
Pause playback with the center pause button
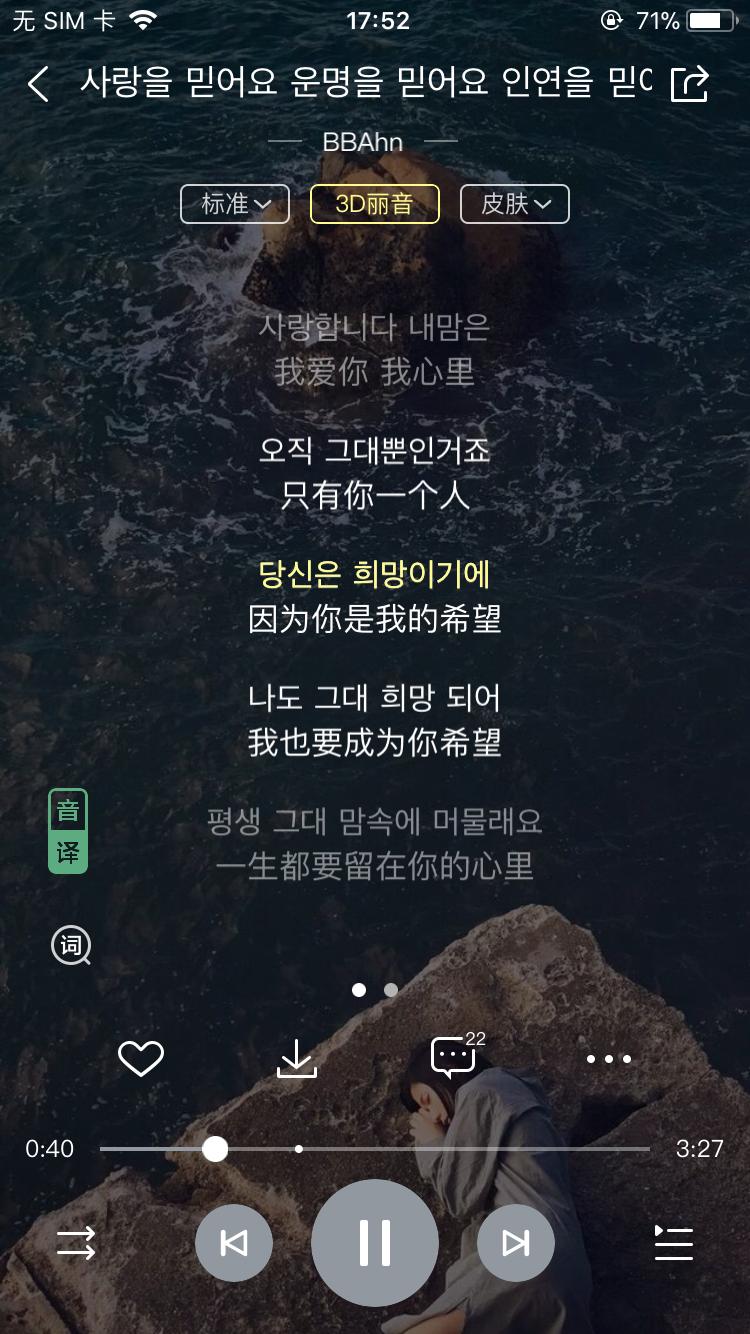coord(374,1242)
